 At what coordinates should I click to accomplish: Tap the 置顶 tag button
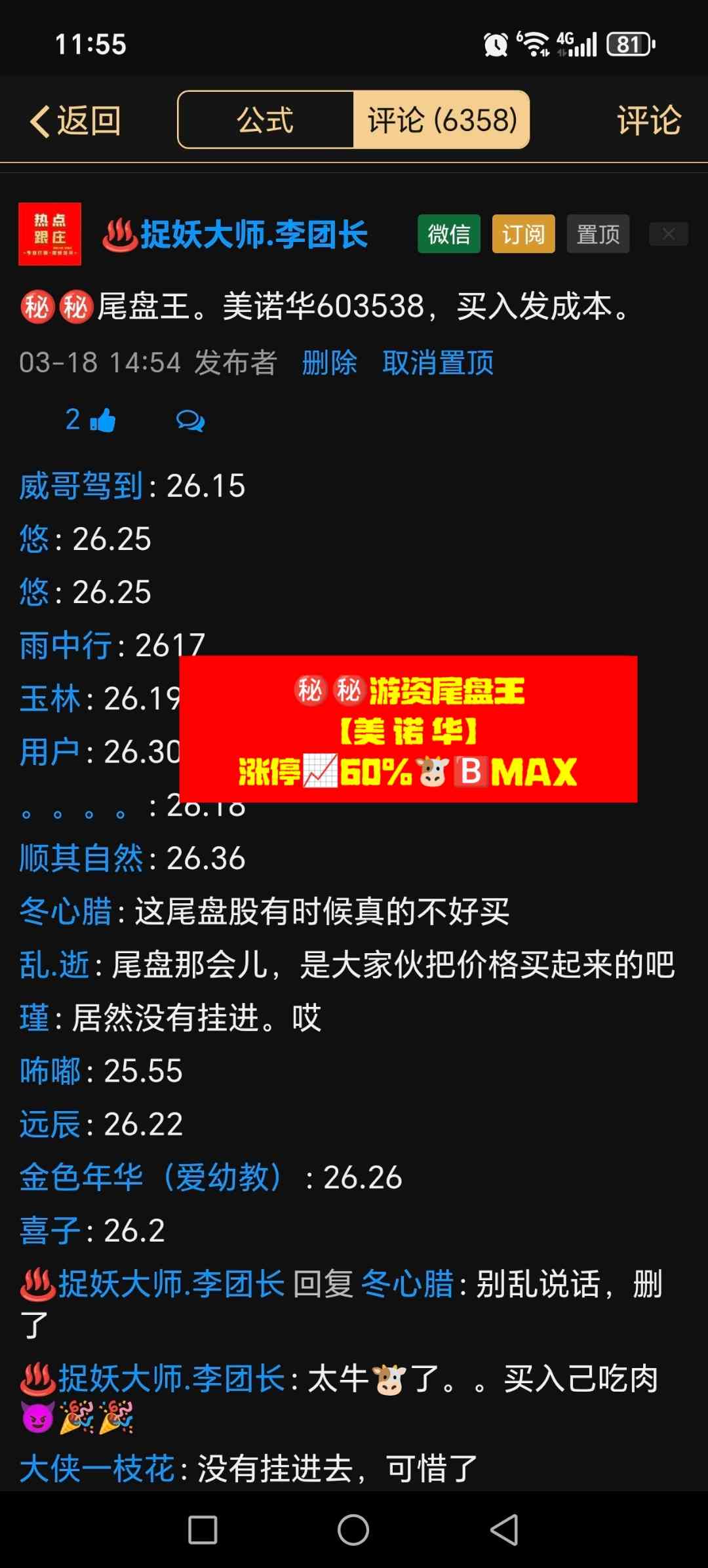[x=598, y=234]
